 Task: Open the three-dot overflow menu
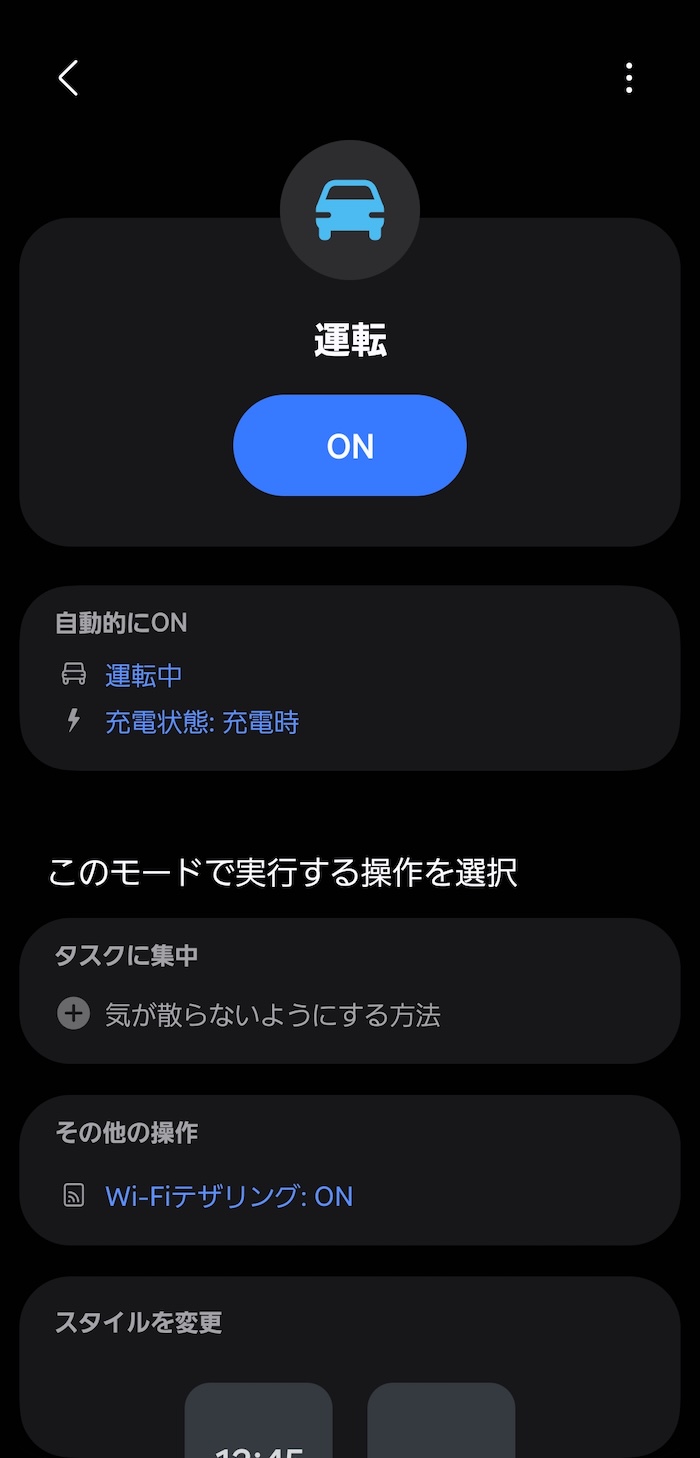(629, 77)
